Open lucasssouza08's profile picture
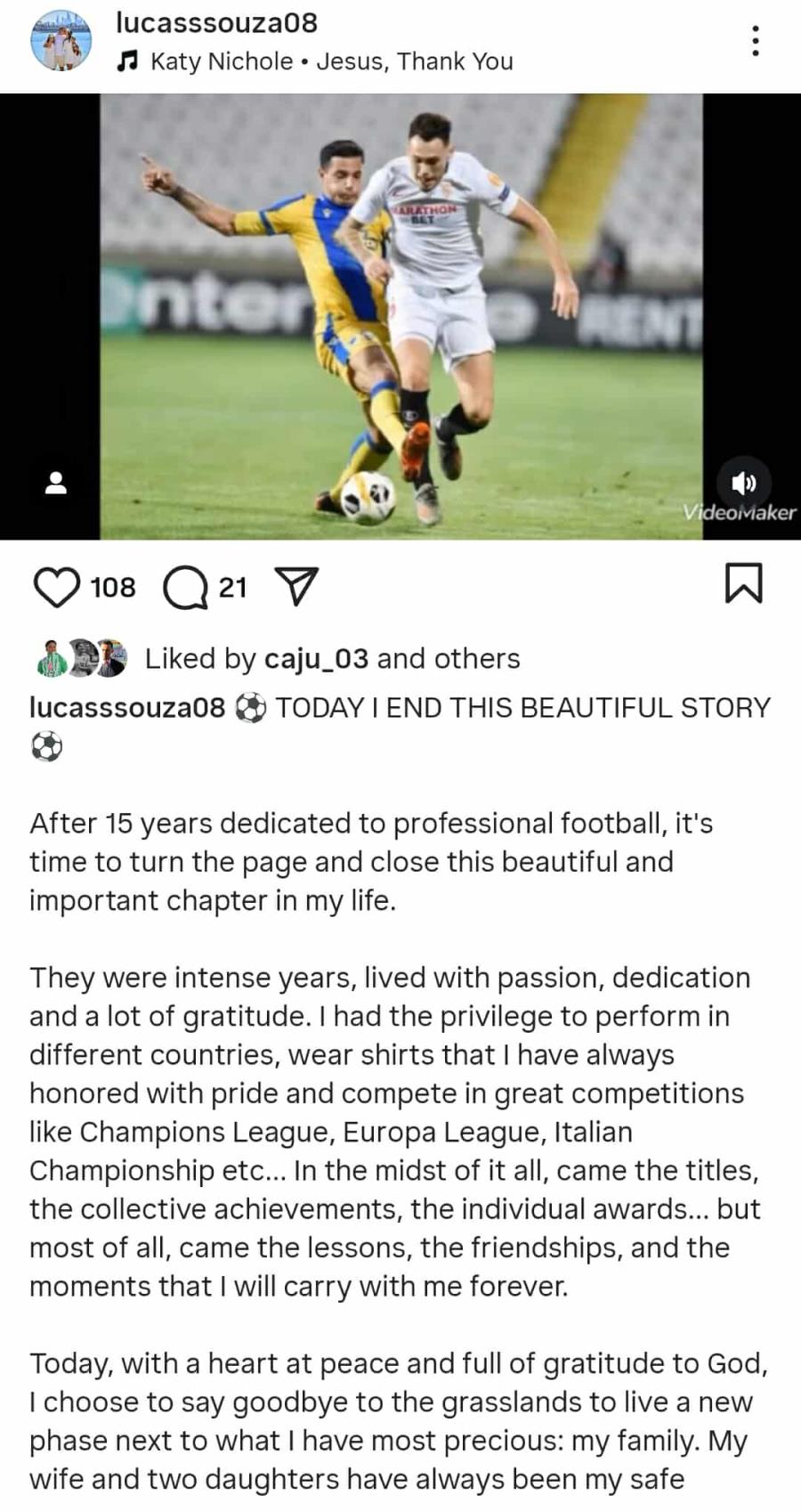This screenshot has width=801, height=1512. pyautogui.click(x=61, y=41)
